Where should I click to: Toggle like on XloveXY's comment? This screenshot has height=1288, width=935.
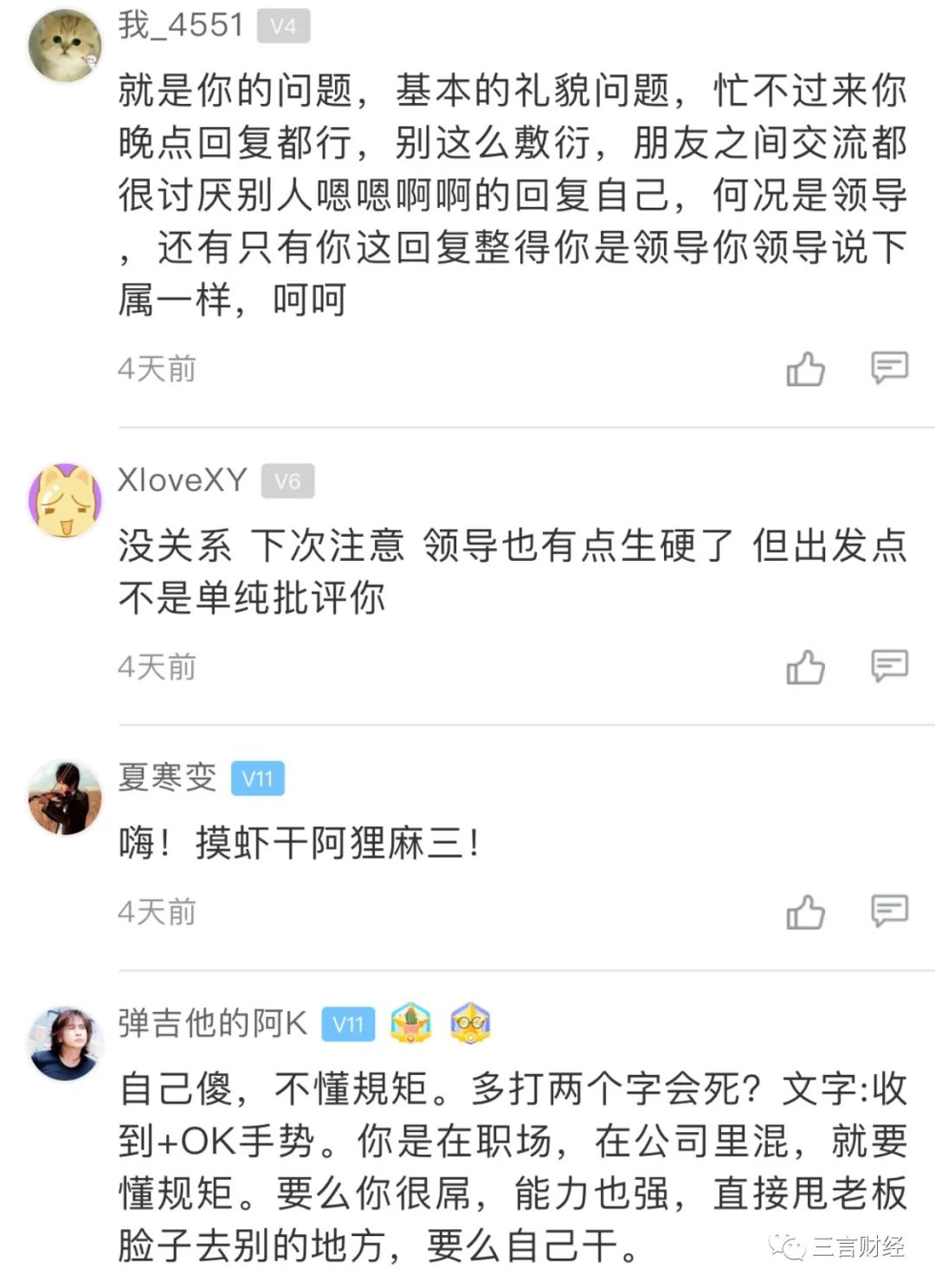806,667
